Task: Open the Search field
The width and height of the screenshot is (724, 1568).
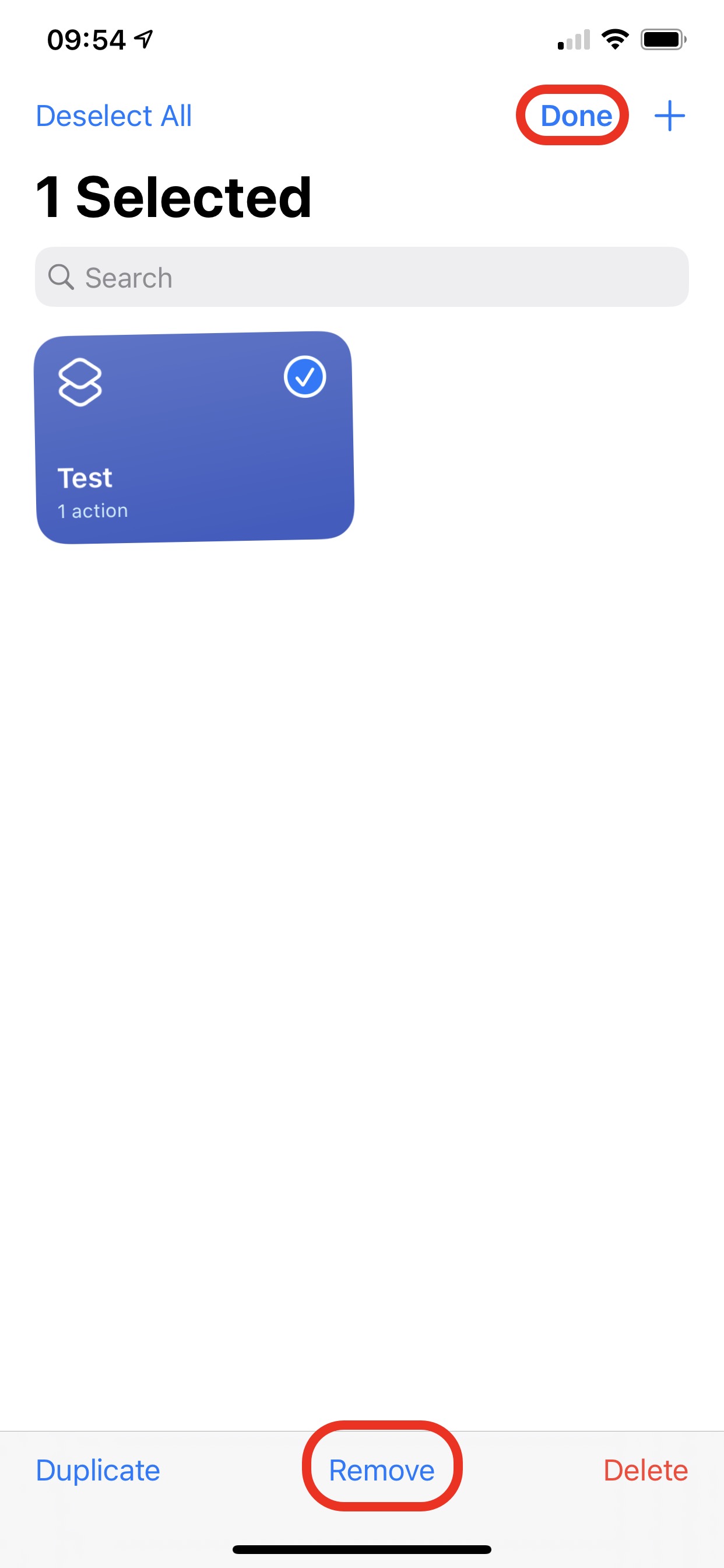Action: tap(362, 277)
